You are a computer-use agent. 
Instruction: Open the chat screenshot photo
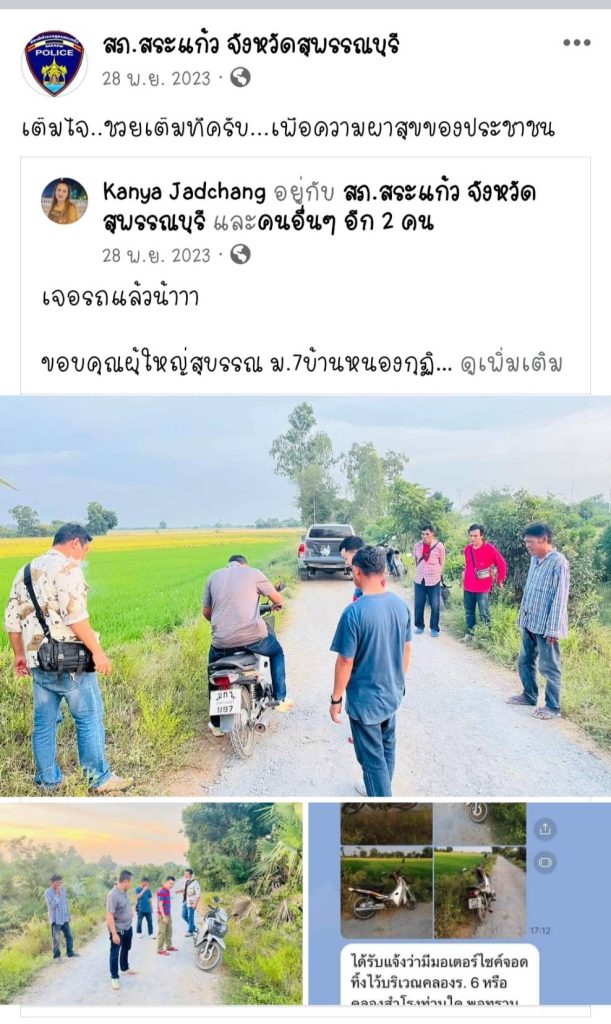(459, 902)
